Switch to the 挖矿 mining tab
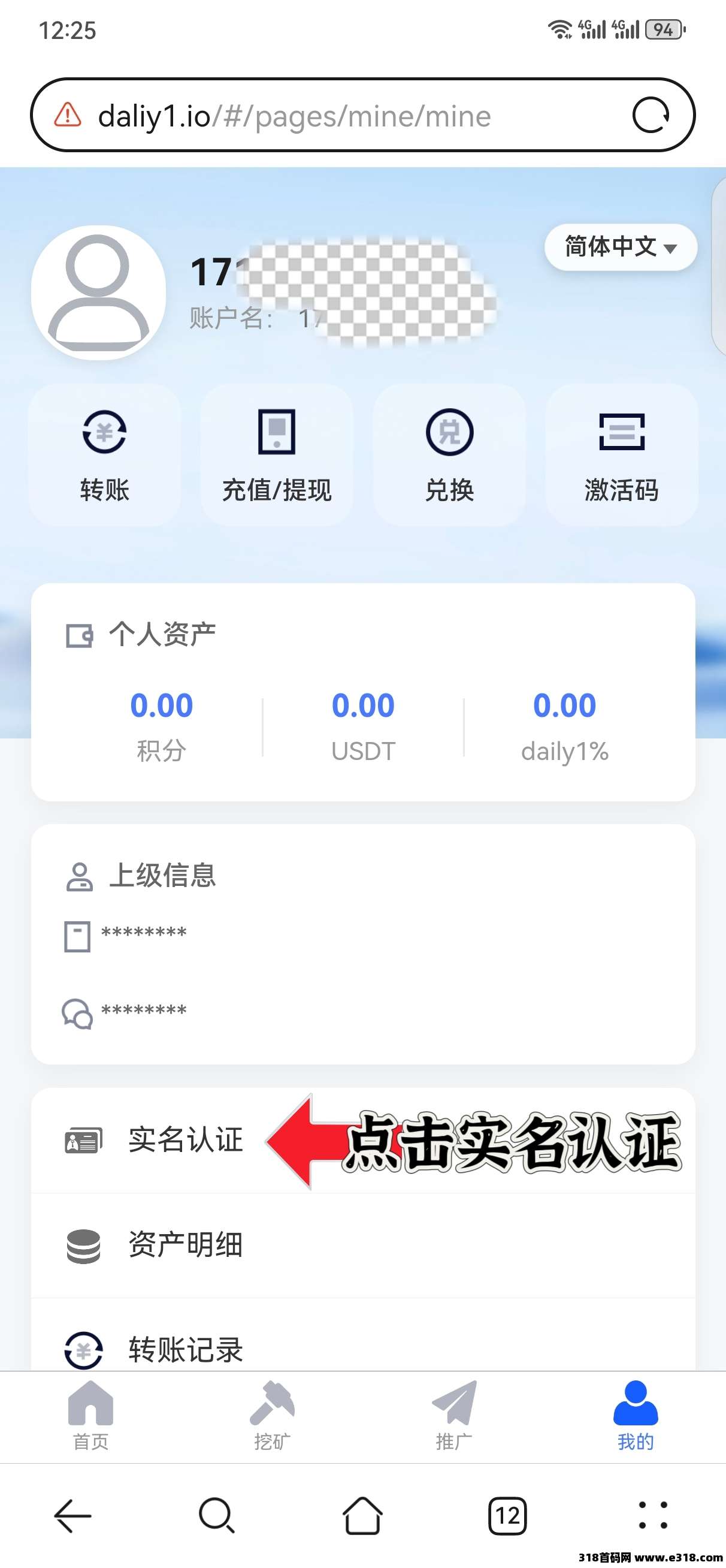This screenshot has height=1568, width=726. tap(272, 1416)
